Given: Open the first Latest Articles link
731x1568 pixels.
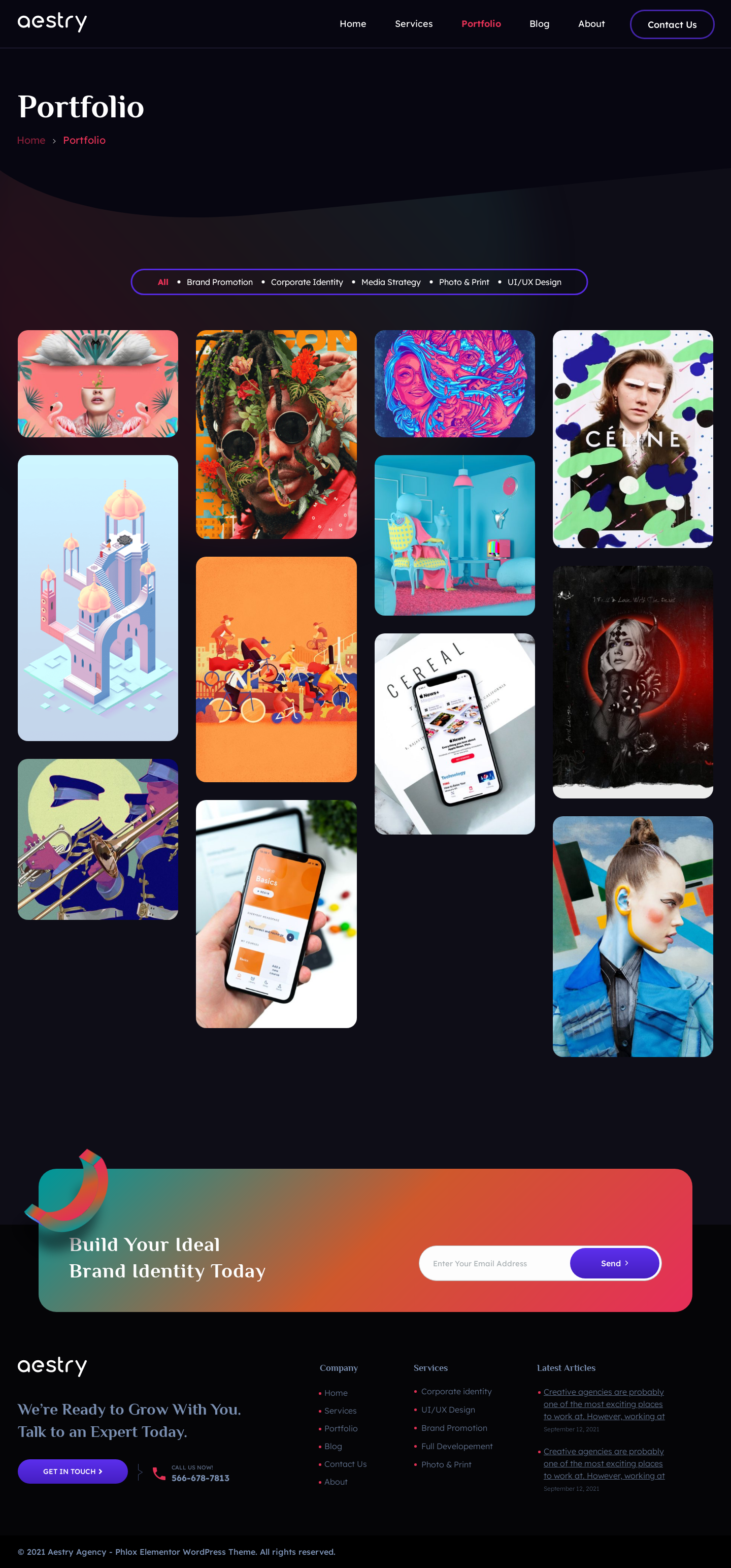Looking at the screenshot, I should tap(603, 1403).
